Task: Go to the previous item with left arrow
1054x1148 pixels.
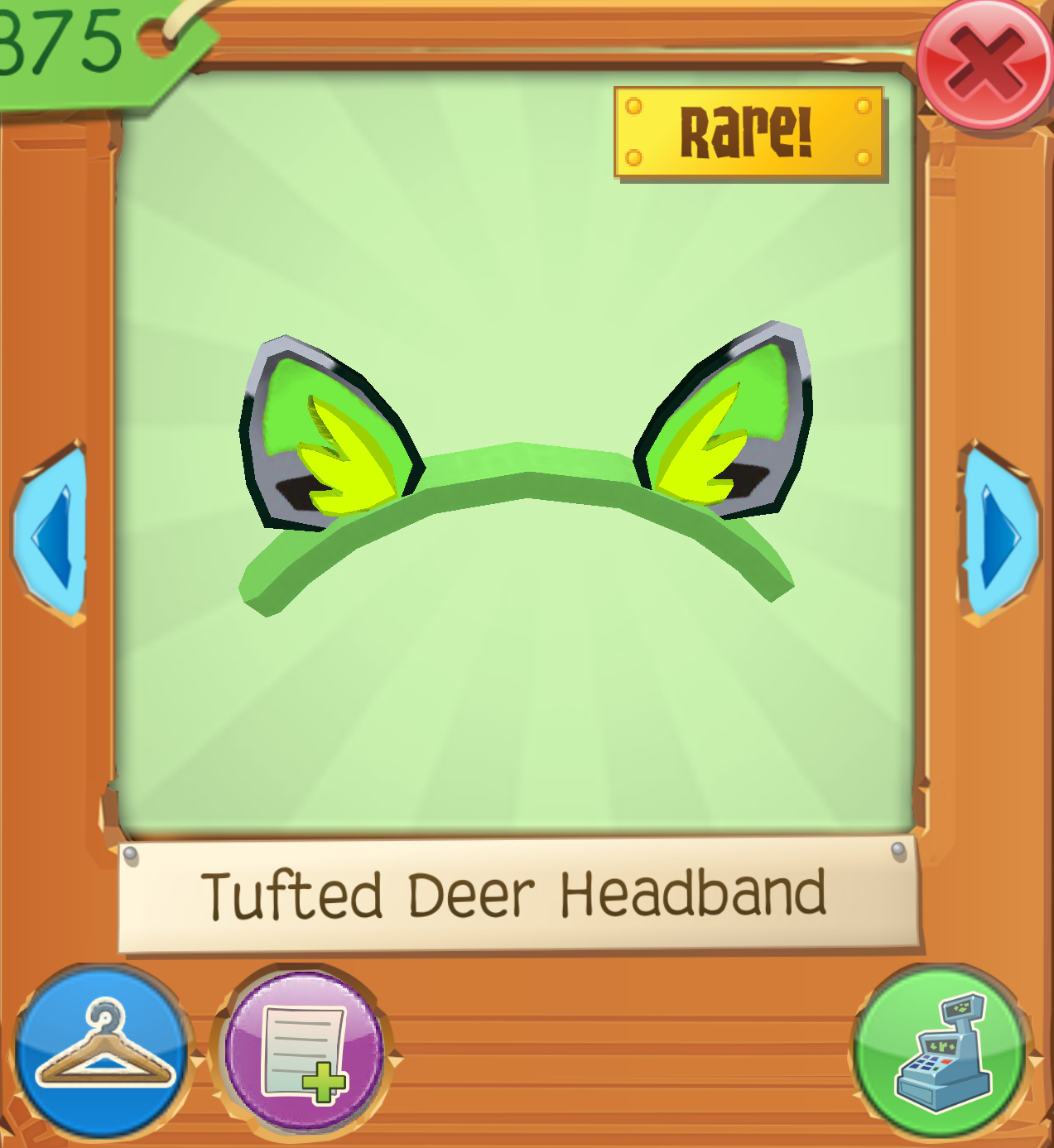Action: [51, 534]
